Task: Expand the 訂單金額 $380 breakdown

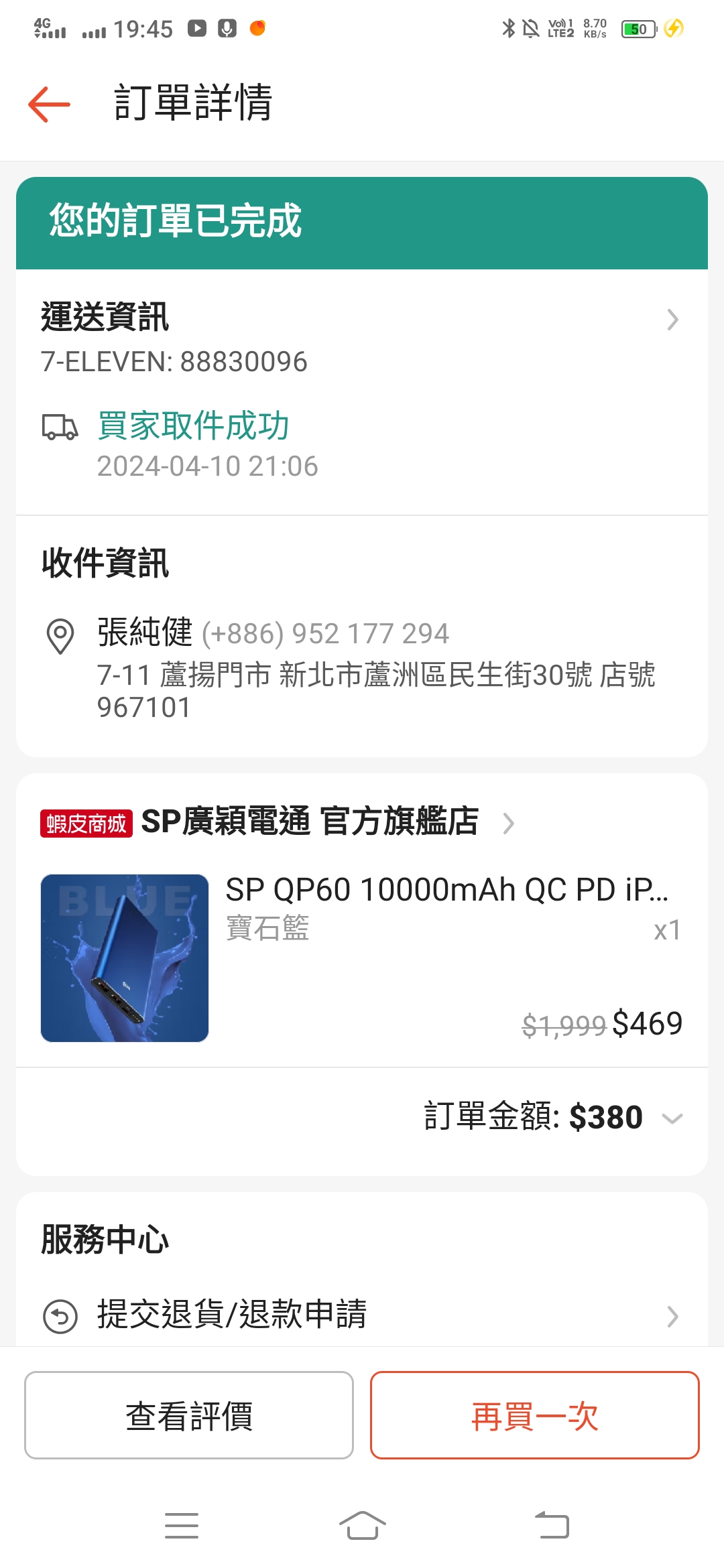Action: point(672,1118)
